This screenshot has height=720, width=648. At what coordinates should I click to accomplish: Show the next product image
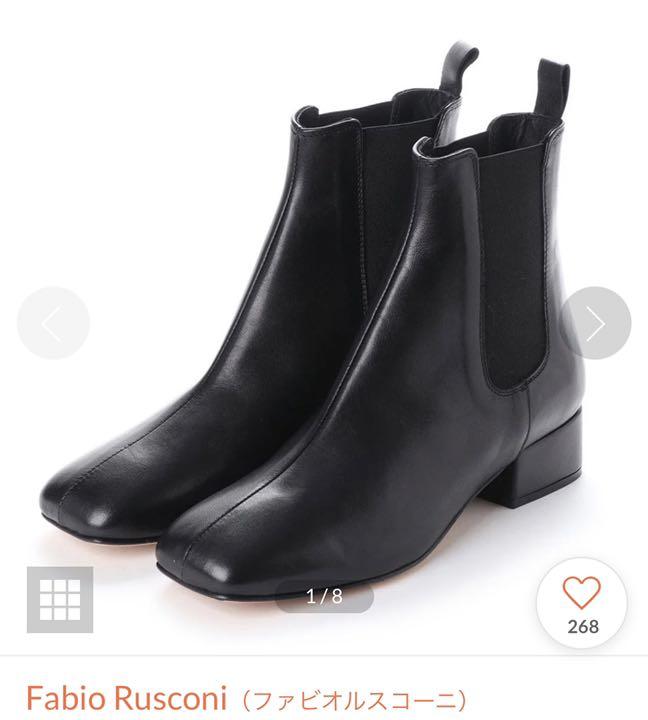(x=595, y=323)
